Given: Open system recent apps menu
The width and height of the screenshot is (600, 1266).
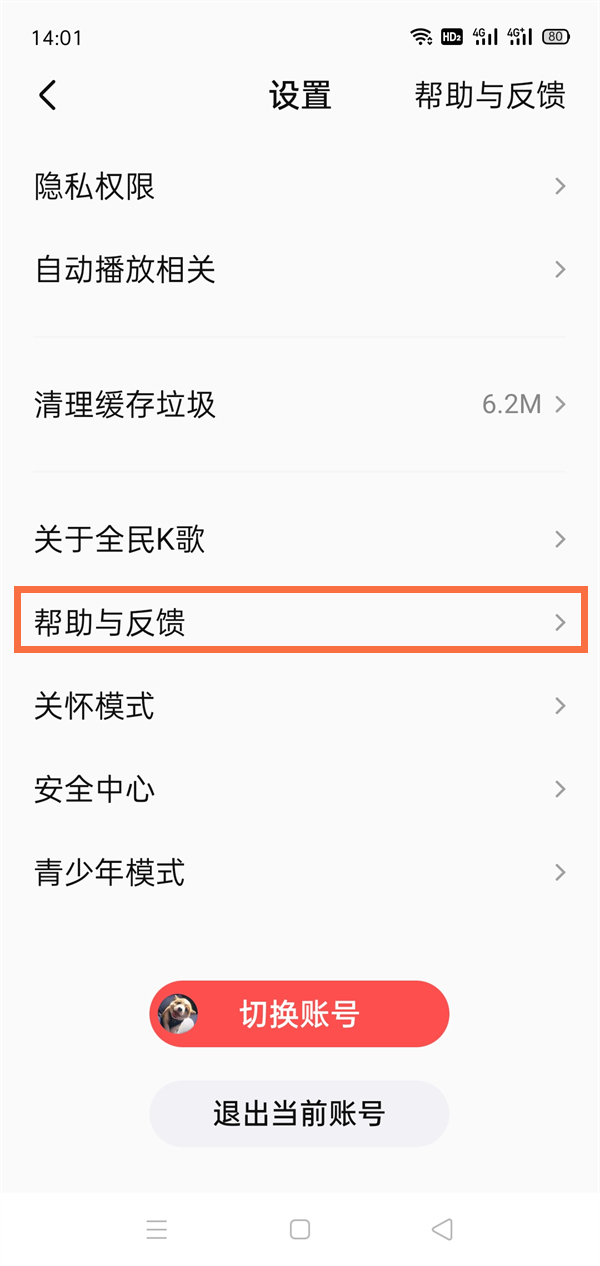Looking at the screenshot, I should coord(157,1229).
